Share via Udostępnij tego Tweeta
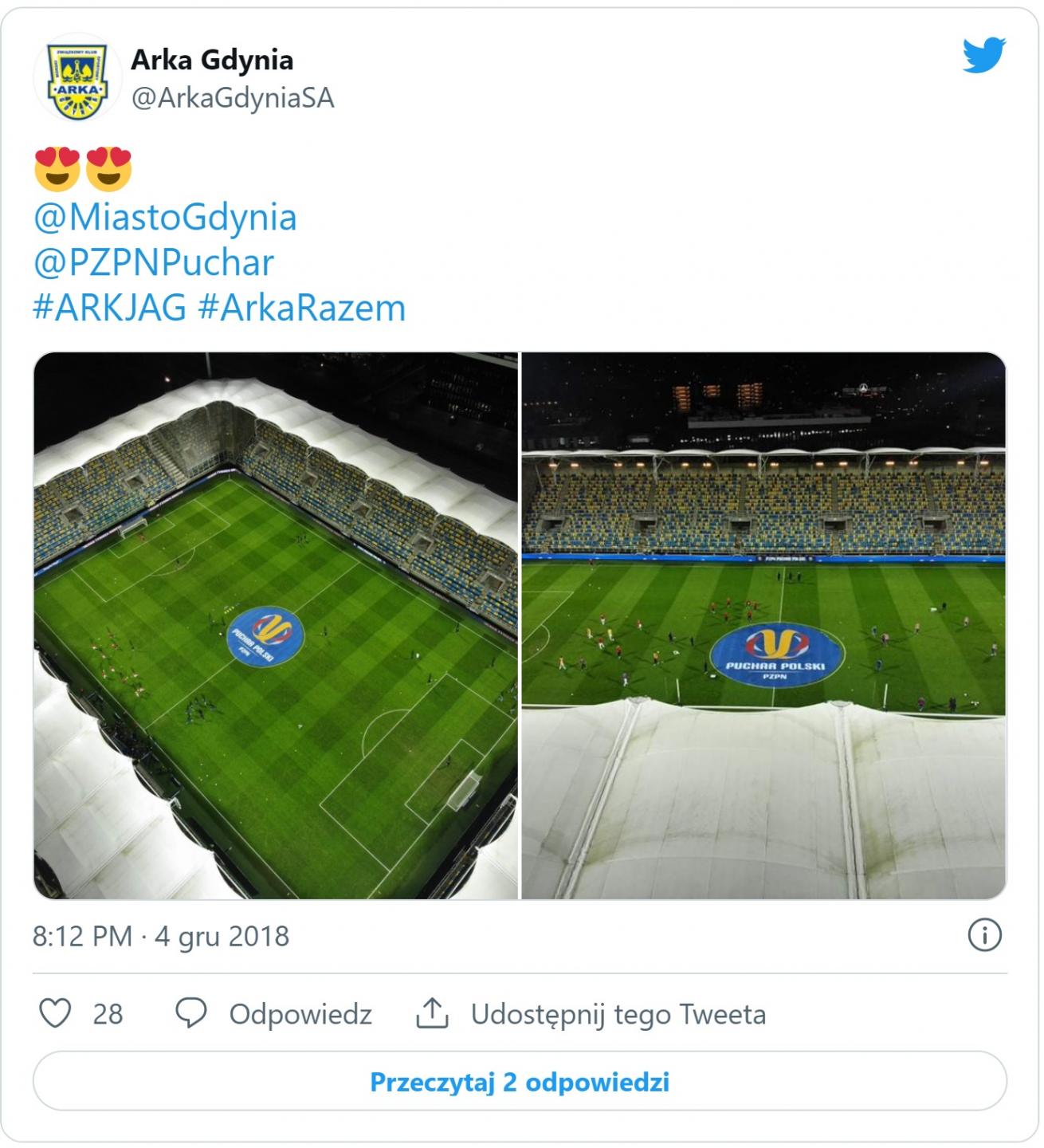The image size is (1044, 1148). [x=591, y=1014]
